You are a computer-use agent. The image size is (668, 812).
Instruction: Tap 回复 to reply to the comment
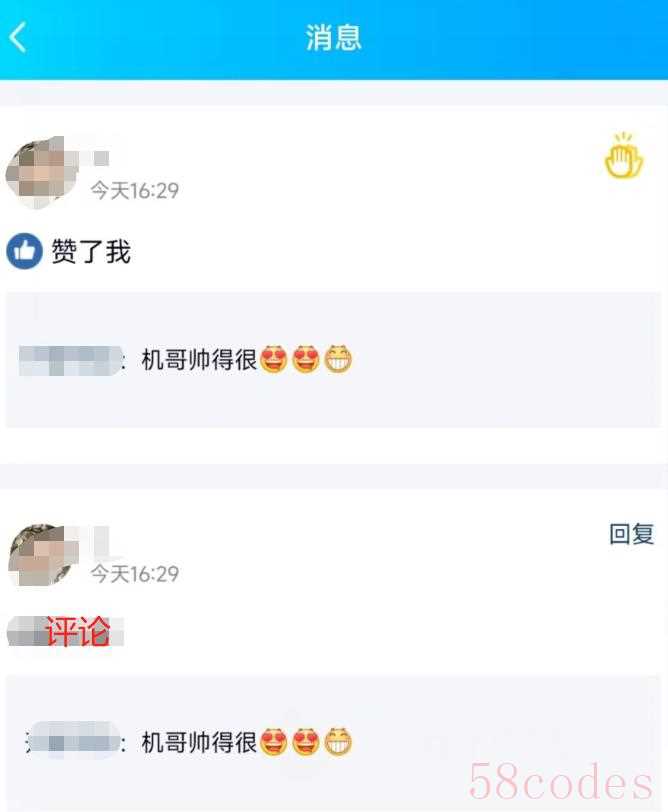631,534
